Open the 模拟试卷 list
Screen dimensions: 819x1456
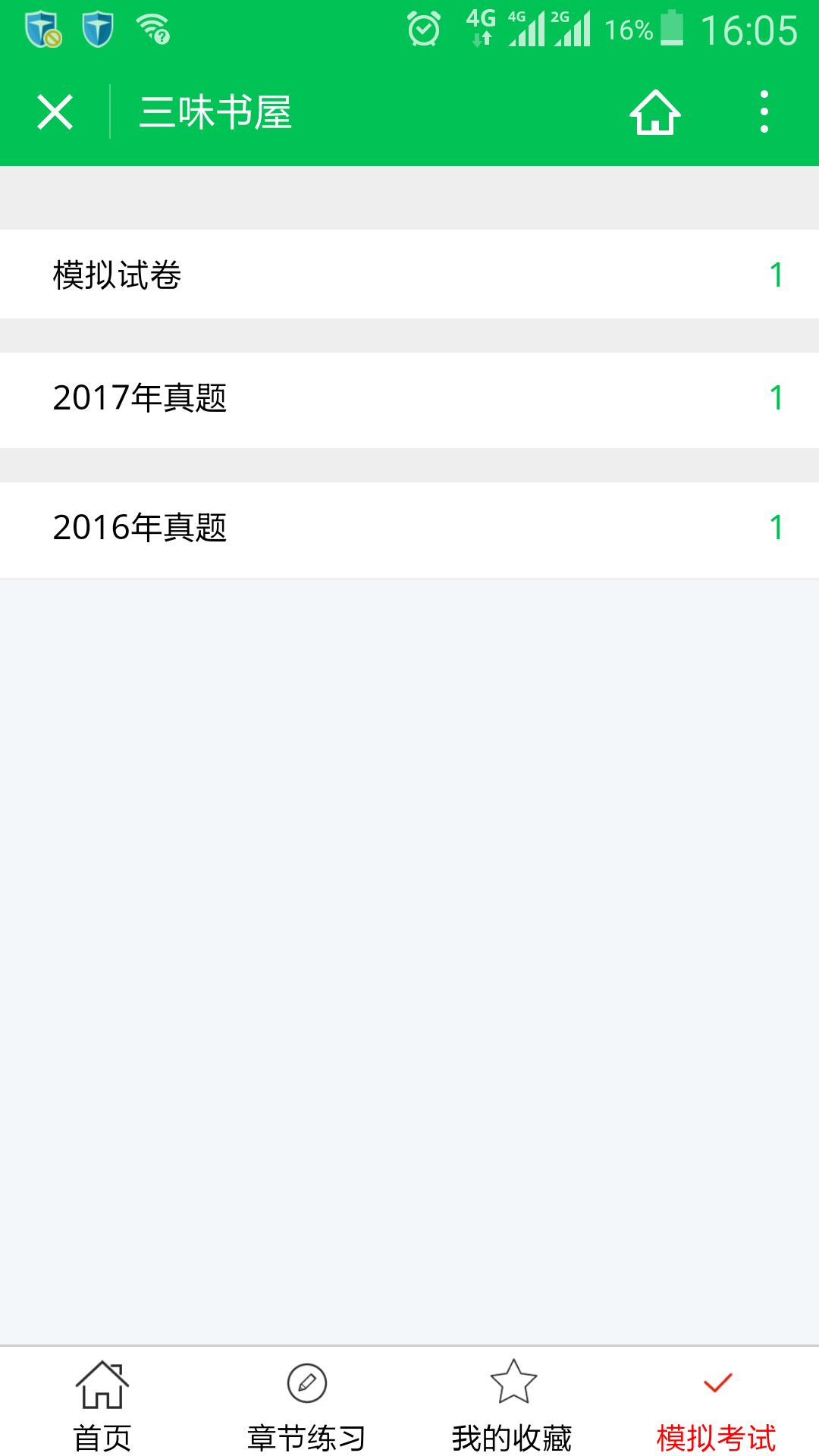pyautogui.click(x=409, y=275)
